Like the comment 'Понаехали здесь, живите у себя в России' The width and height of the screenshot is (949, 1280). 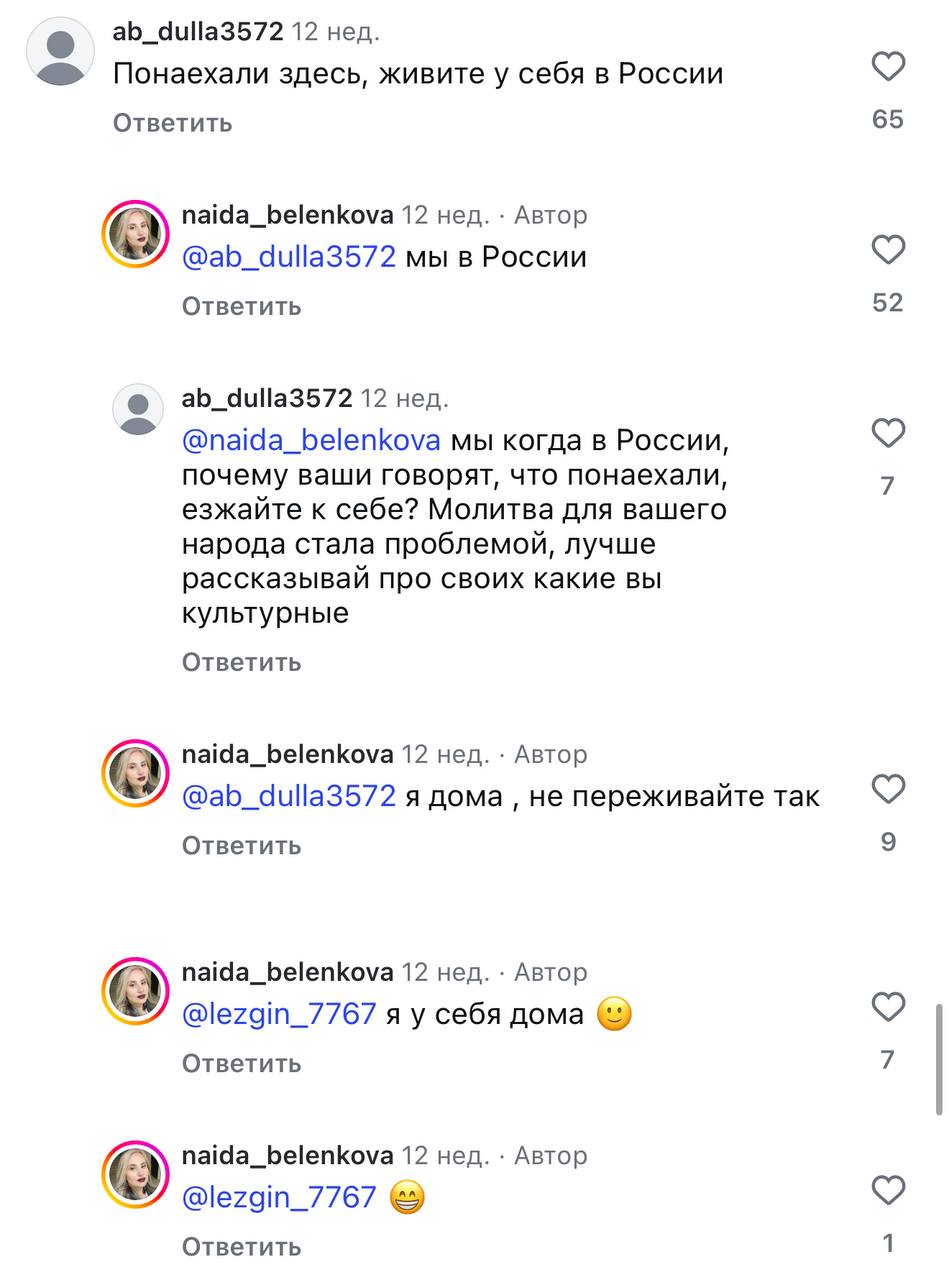coord(888,67)
